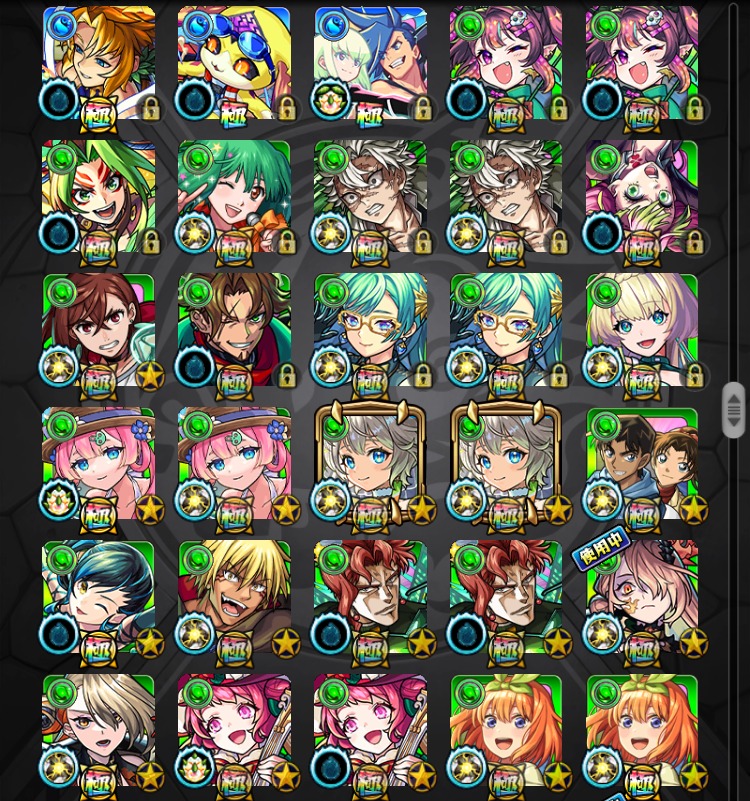Viewport: 750px width, 801px height.
Task: Open the upside-down pink-haired girl character
Action: pos(641,197)
